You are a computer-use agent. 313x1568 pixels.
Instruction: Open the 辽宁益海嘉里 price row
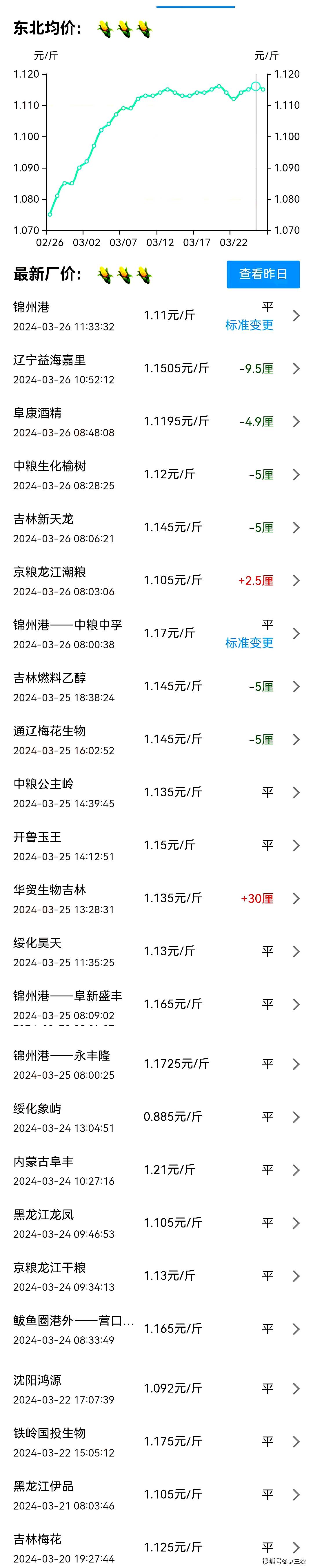pos(156,369)
